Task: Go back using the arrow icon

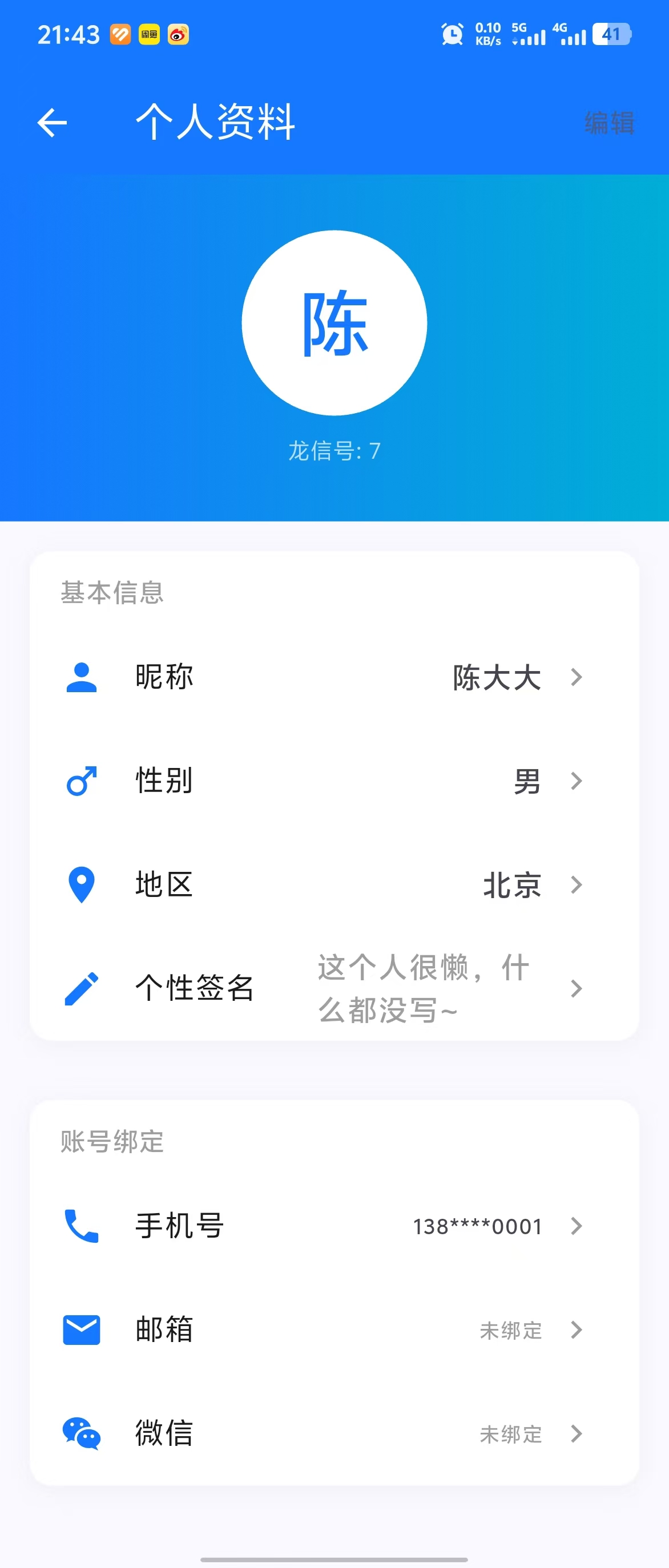Action: click(x=53, y=123)
